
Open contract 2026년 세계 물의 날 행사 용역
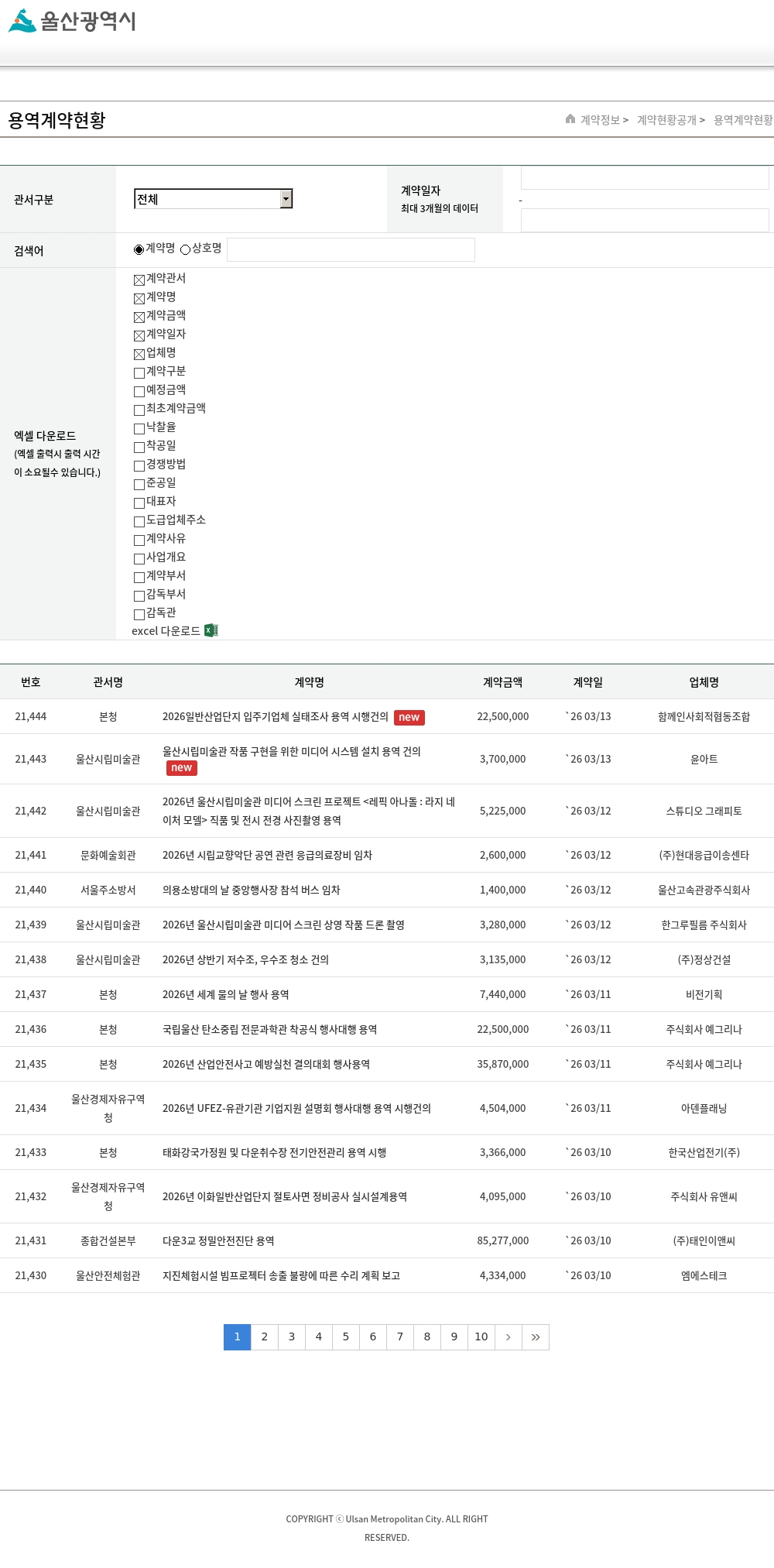pos(225,994)
